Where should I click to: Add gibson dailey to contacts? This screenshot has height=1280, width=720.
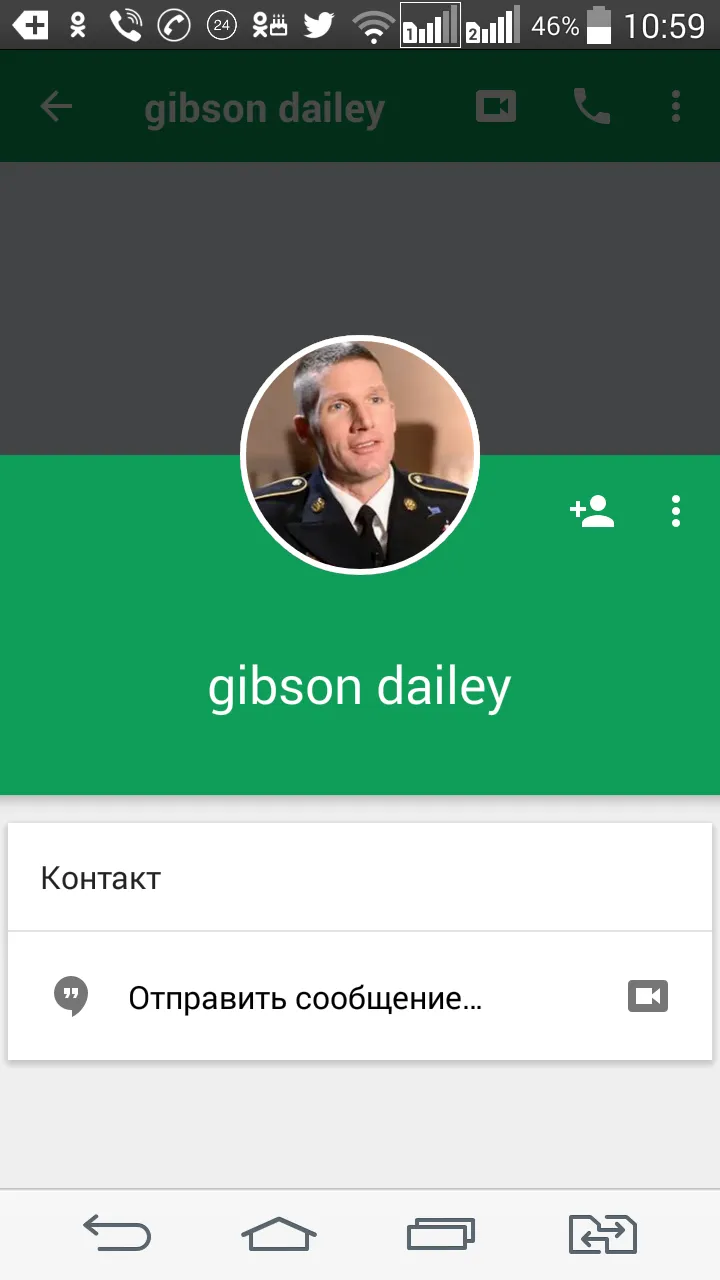point(592,511)
